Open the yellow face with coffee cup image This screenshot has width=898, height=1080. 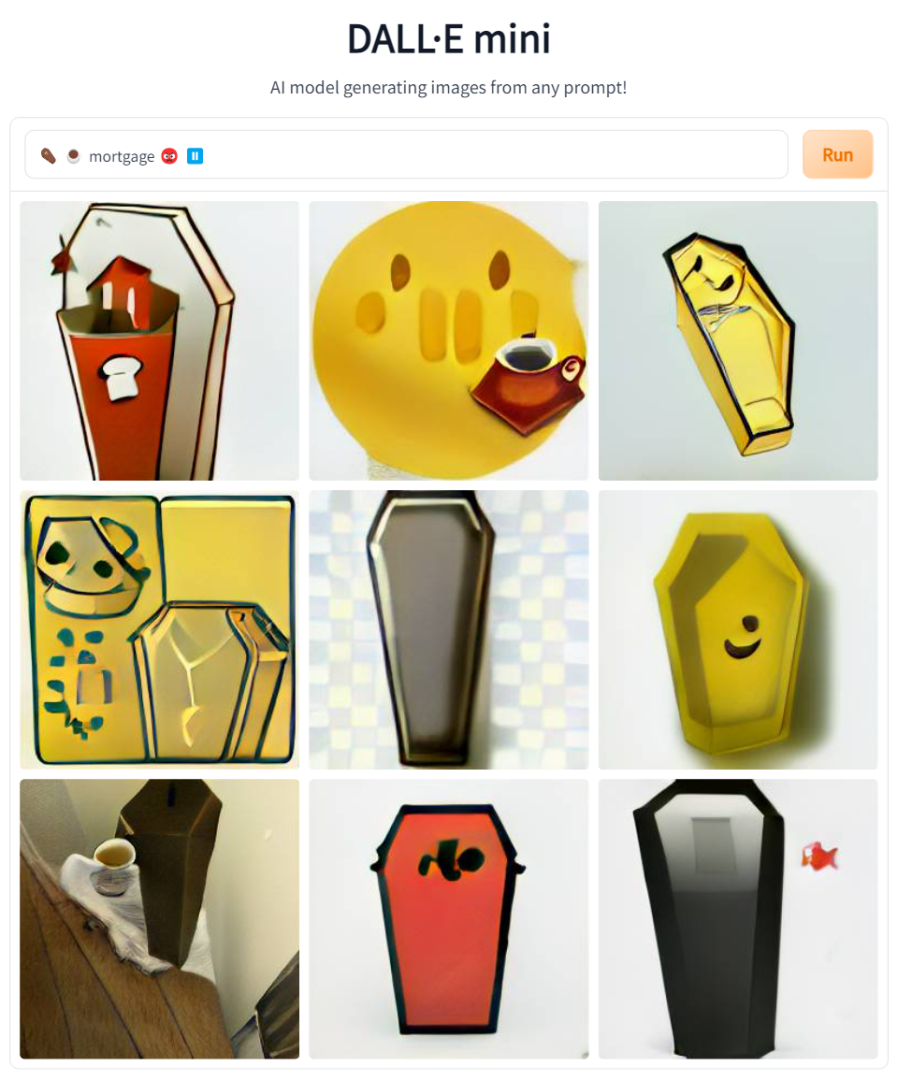[448, 341]
